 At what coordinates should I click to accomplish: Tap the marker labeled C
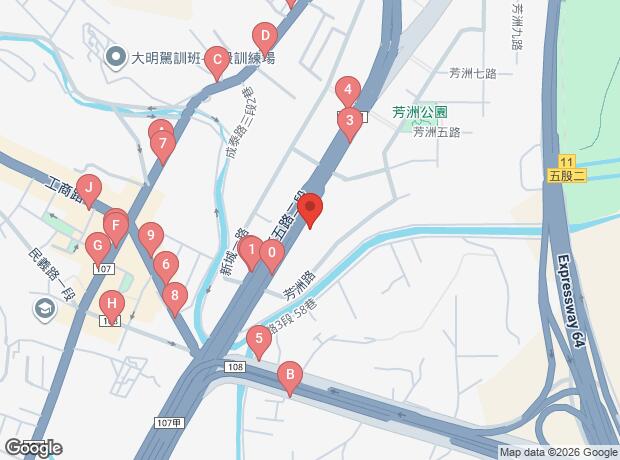click(x=216, y=60)
